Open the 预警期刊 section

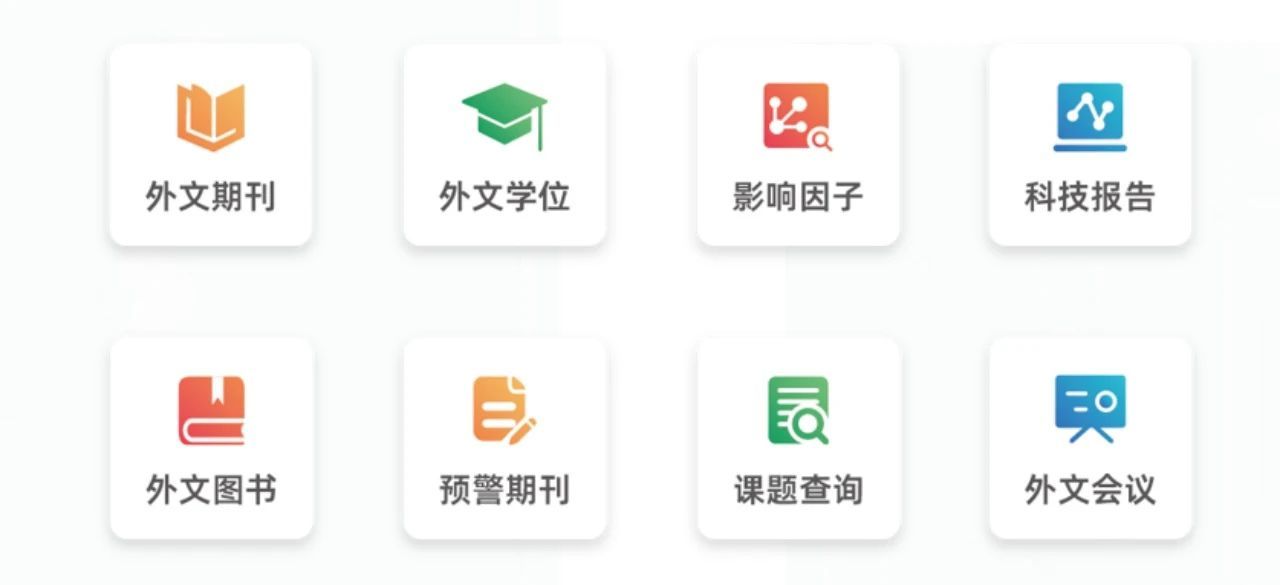[x=505, y=438]
